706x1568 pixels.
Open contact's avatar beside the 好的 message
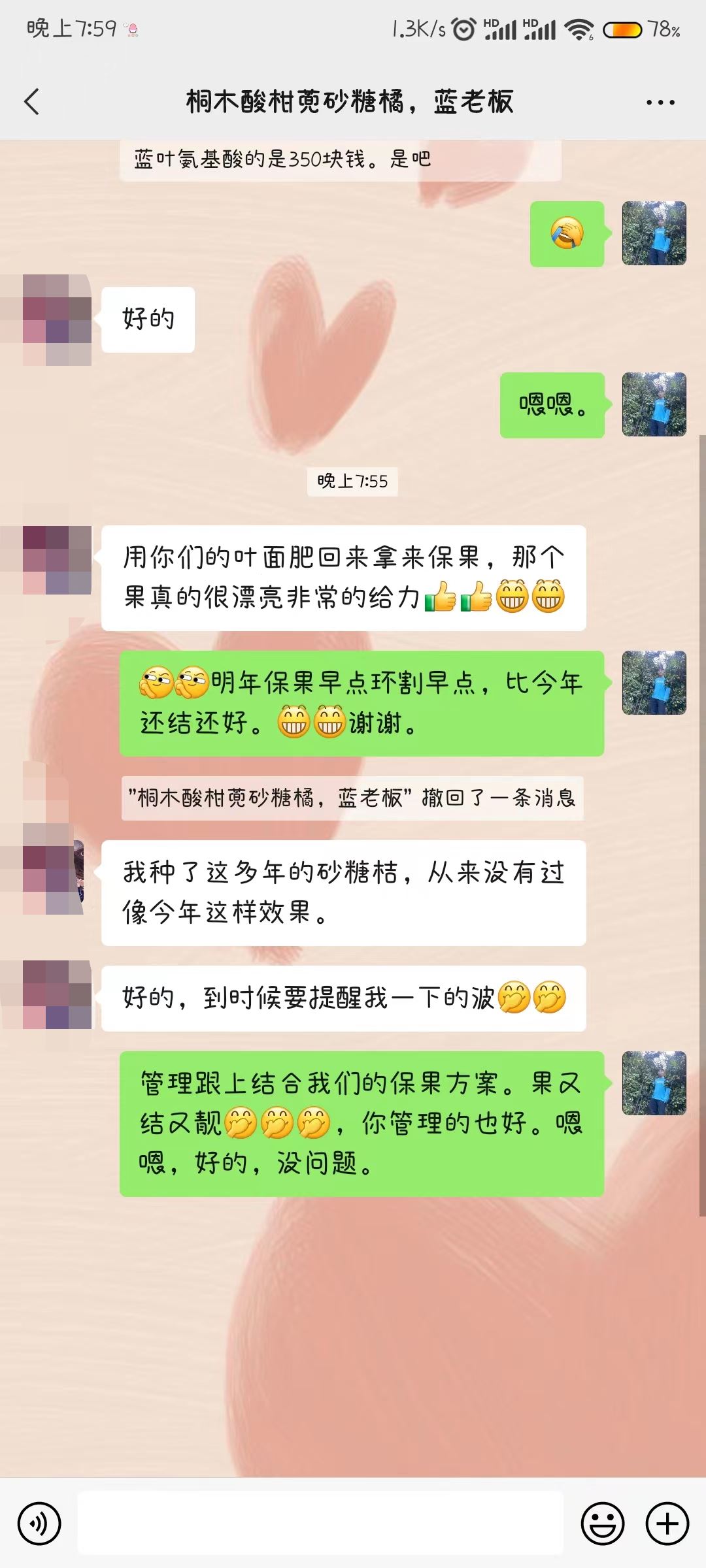[57, 319]
